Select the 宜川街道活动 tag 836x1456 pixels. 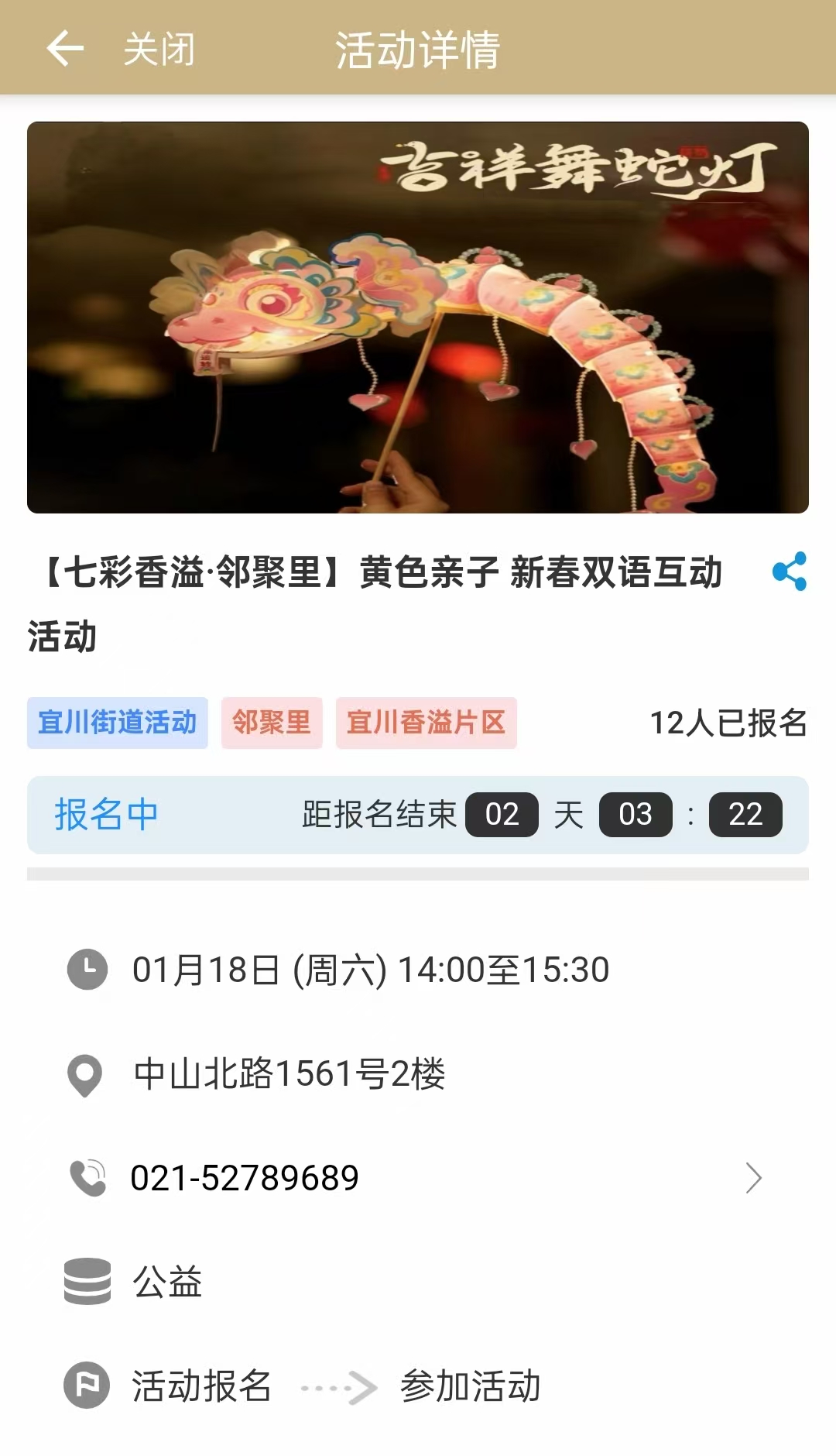(x=118, y=723)
